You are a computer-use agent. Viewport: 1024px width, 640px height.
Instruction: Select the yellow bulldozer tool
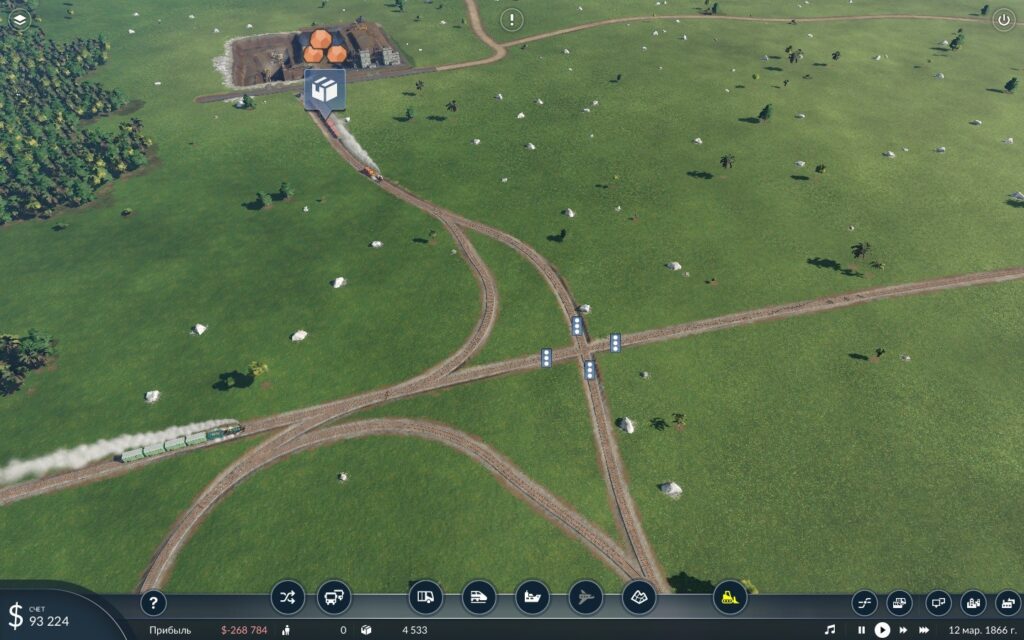pyautogui.click(x=730, y=598)
